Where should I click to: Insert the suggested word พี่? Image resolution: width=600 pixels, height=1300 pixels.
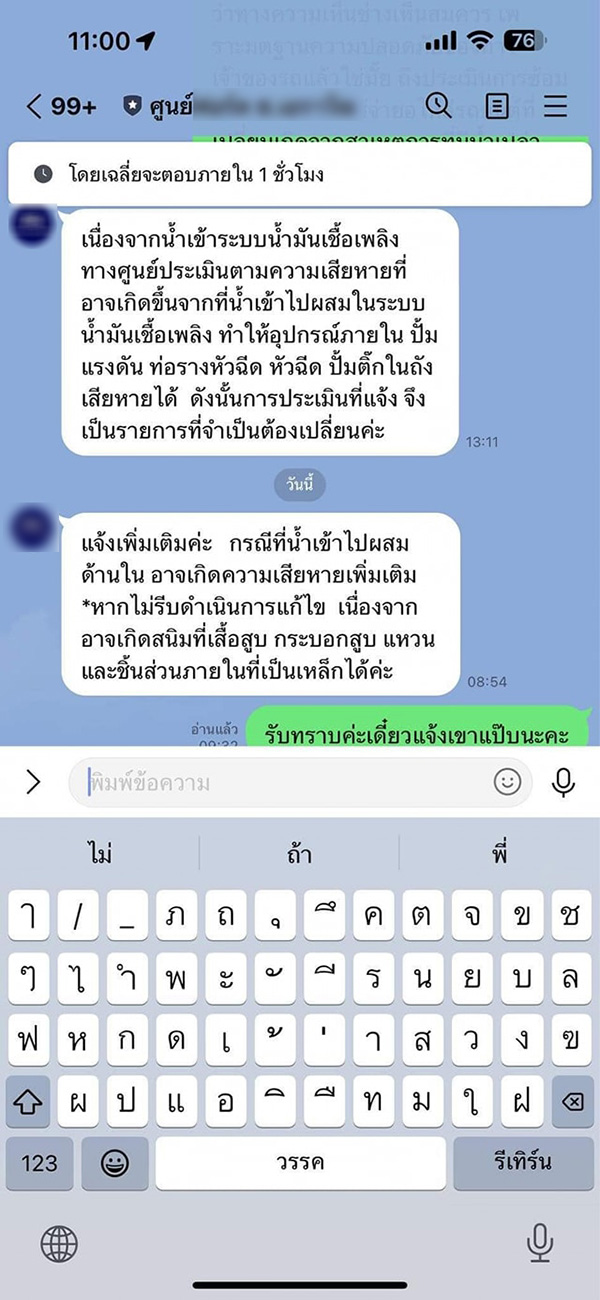click(x=500, y=853)
